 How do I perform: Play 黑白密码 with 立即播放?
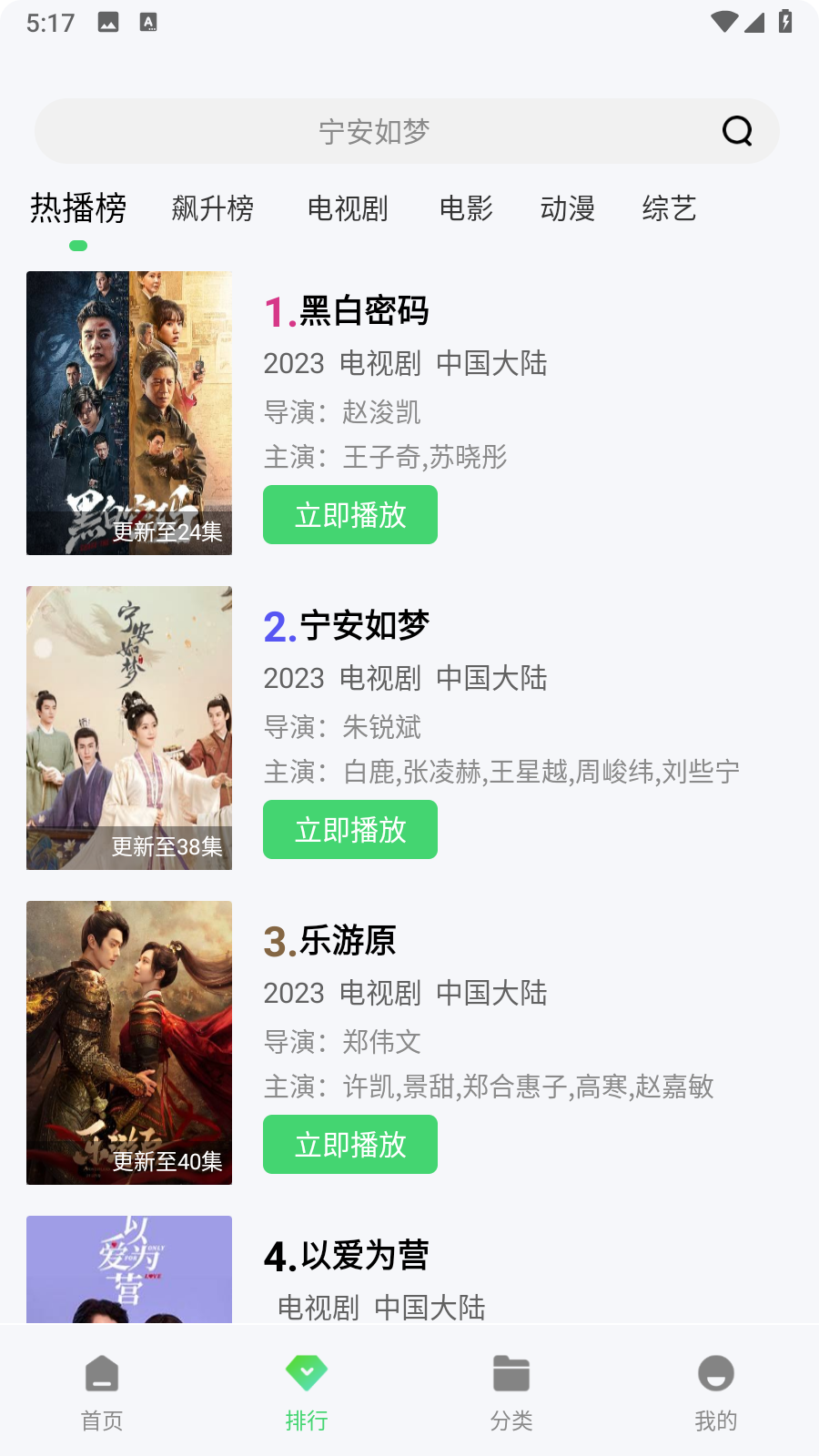point(350,515)
